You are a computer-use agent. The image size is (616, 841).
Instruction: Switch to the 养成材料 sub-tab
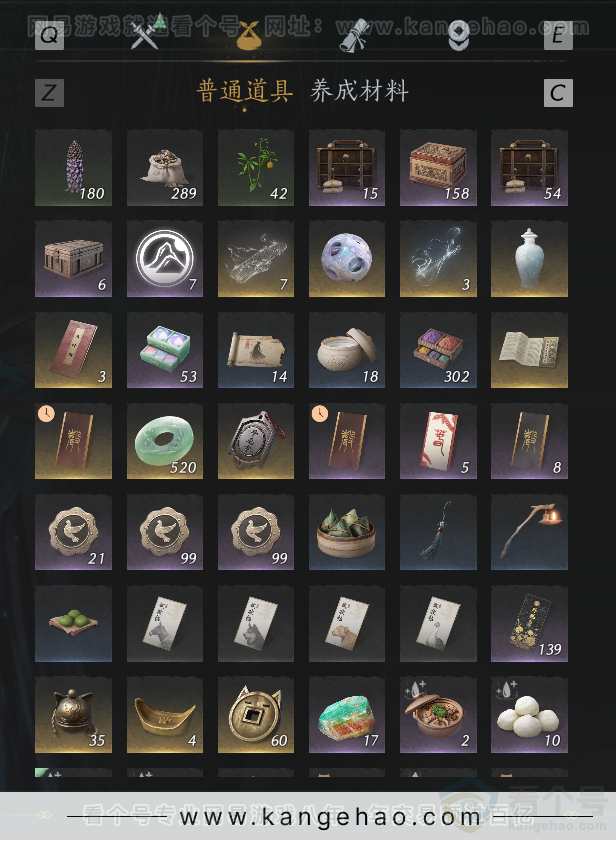[x=359, y=92]
